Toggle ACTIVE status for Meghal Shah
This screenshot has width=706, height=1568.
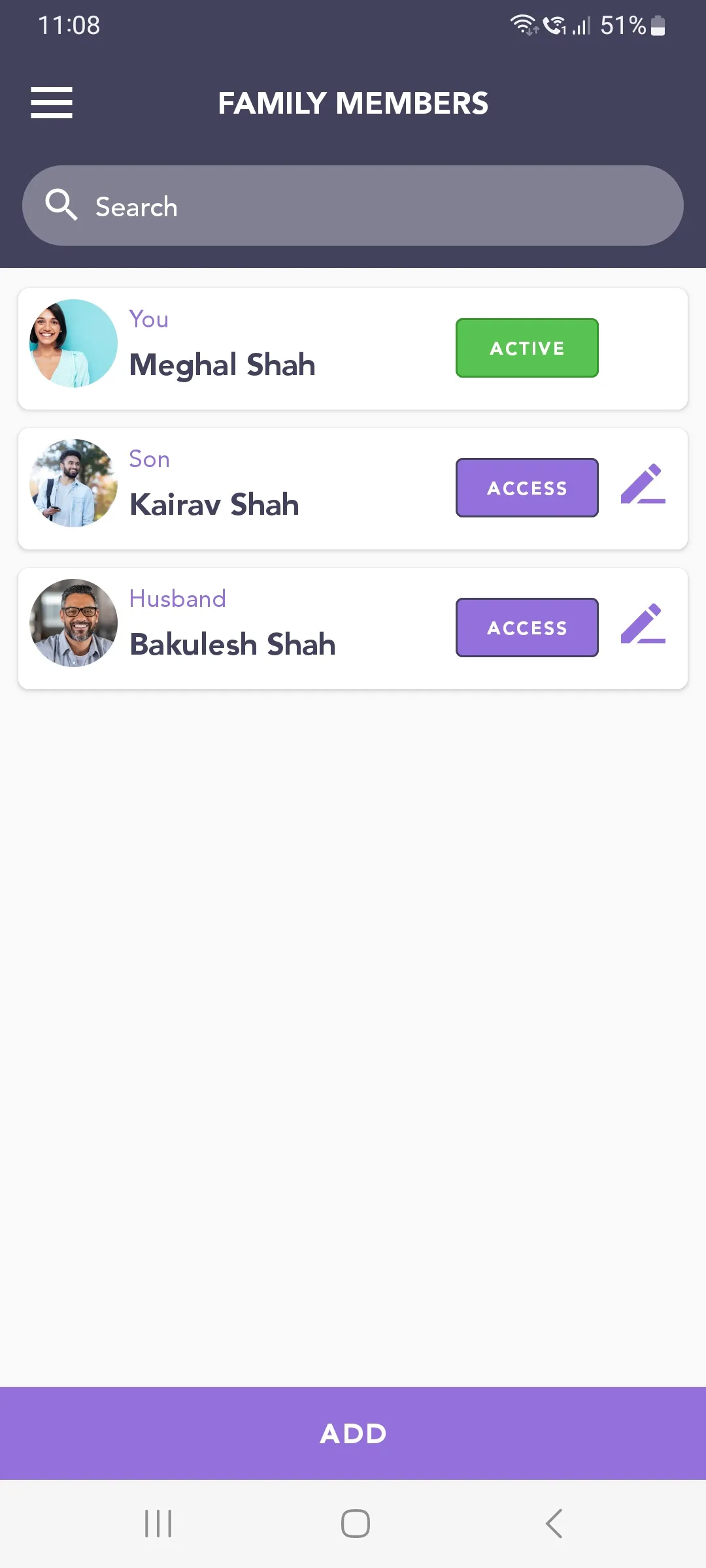(526, 348)
